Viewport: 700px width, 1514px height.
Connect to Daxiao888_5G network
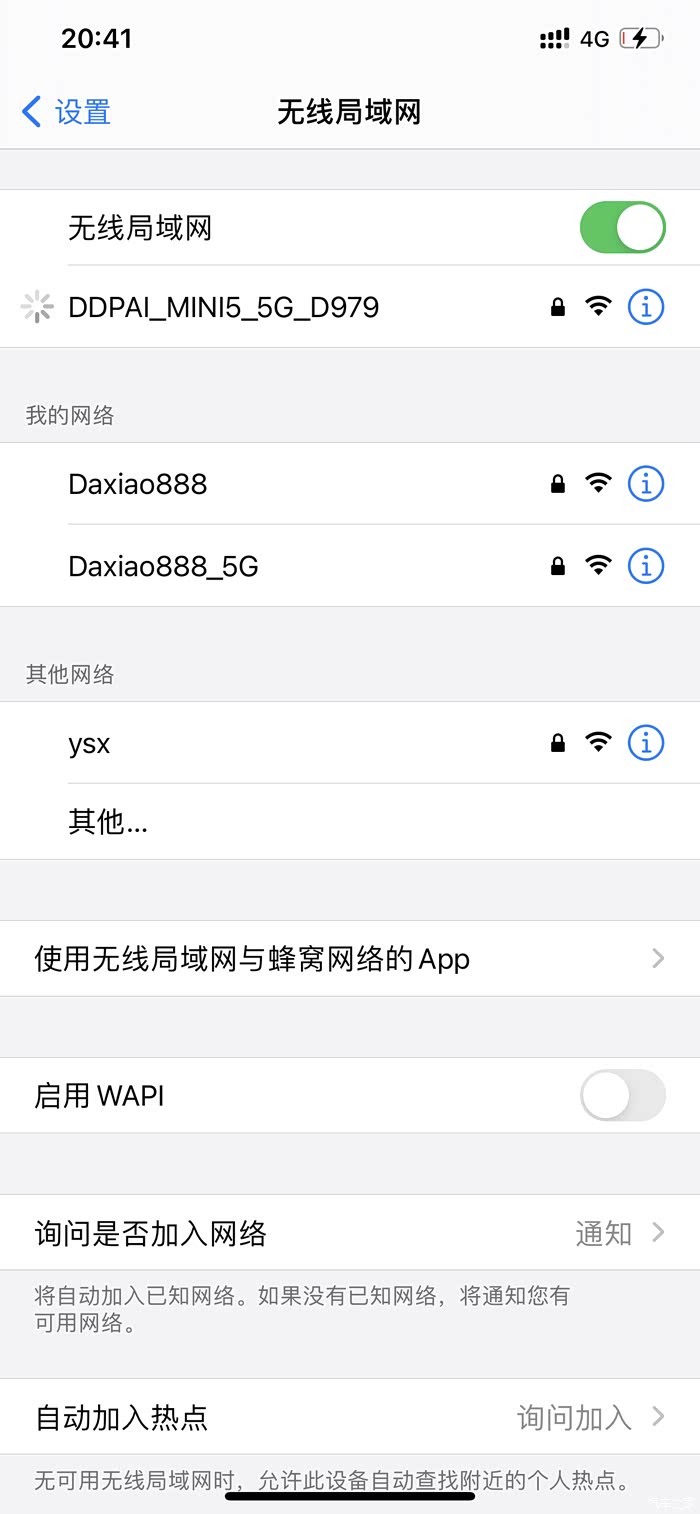click(350, 566)
